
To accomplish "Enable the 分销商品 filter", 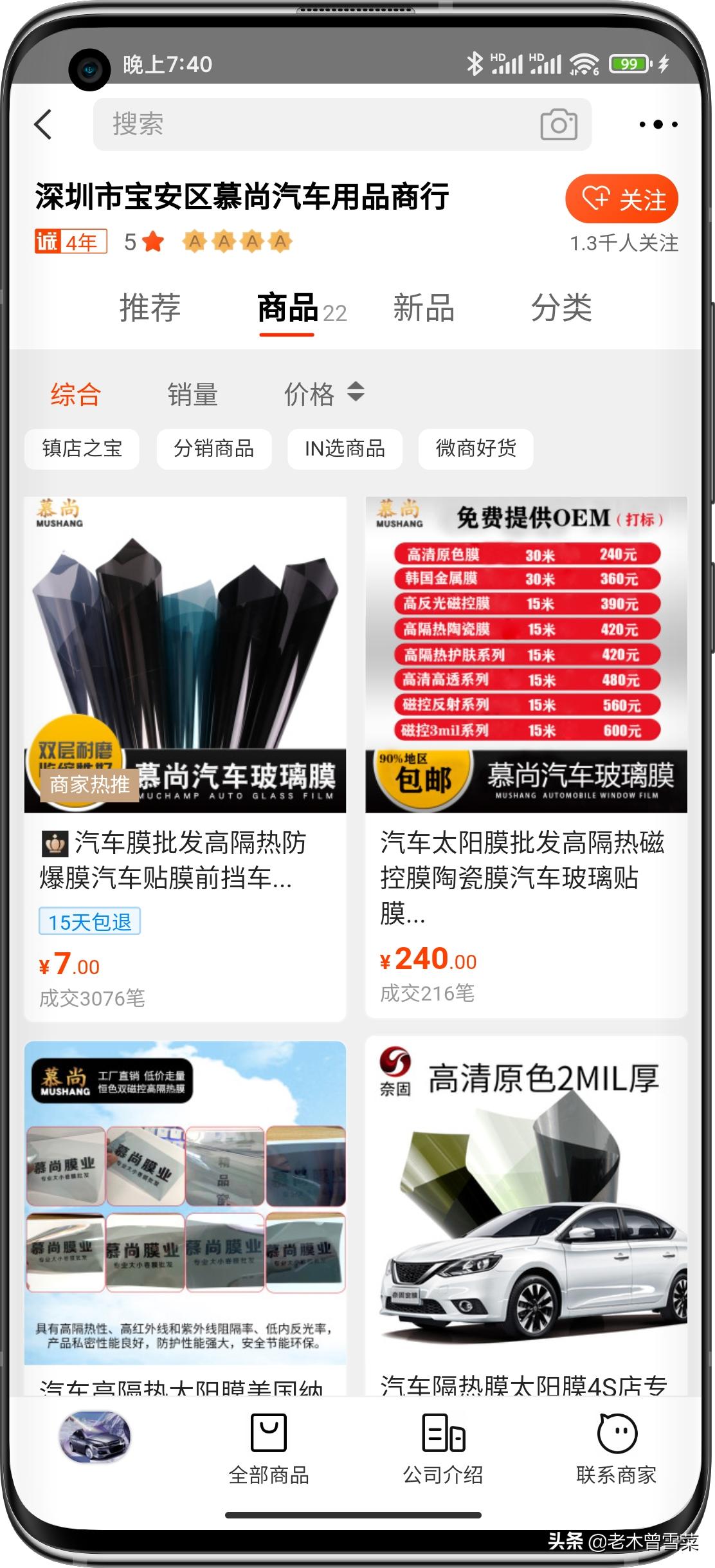I will pyautogui.click(x=213, y=449).
